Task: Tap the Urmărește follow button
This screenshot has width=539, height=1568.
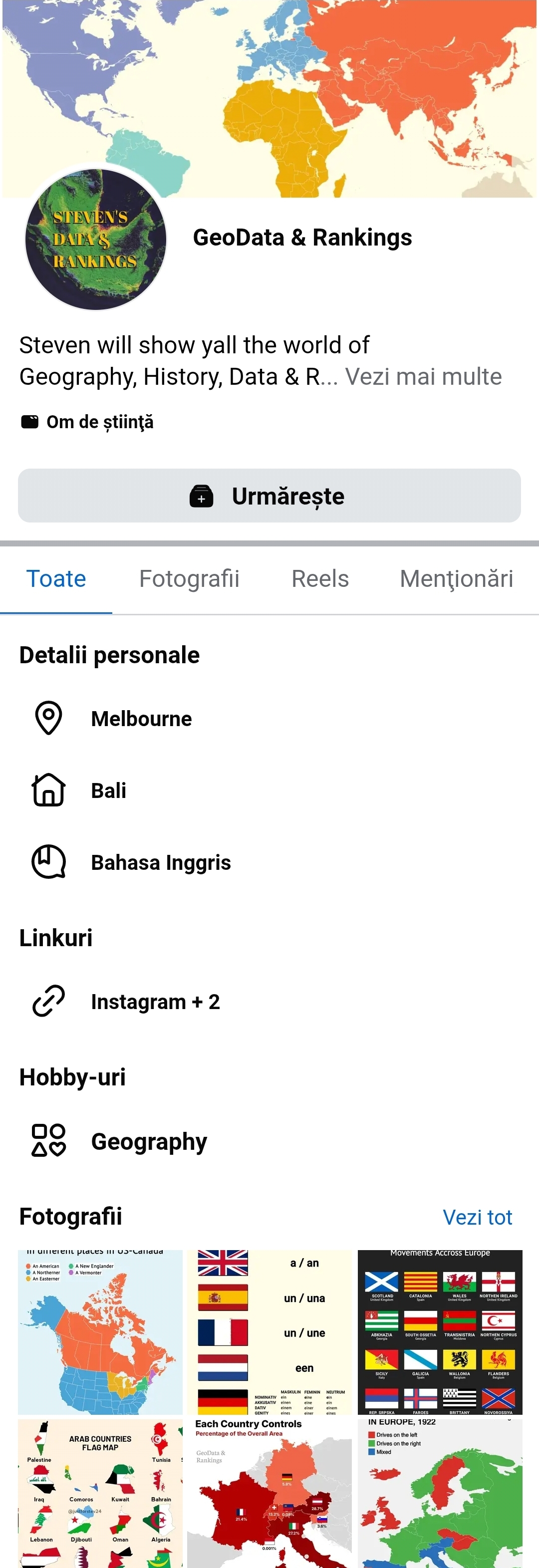Action: point(269,496)
